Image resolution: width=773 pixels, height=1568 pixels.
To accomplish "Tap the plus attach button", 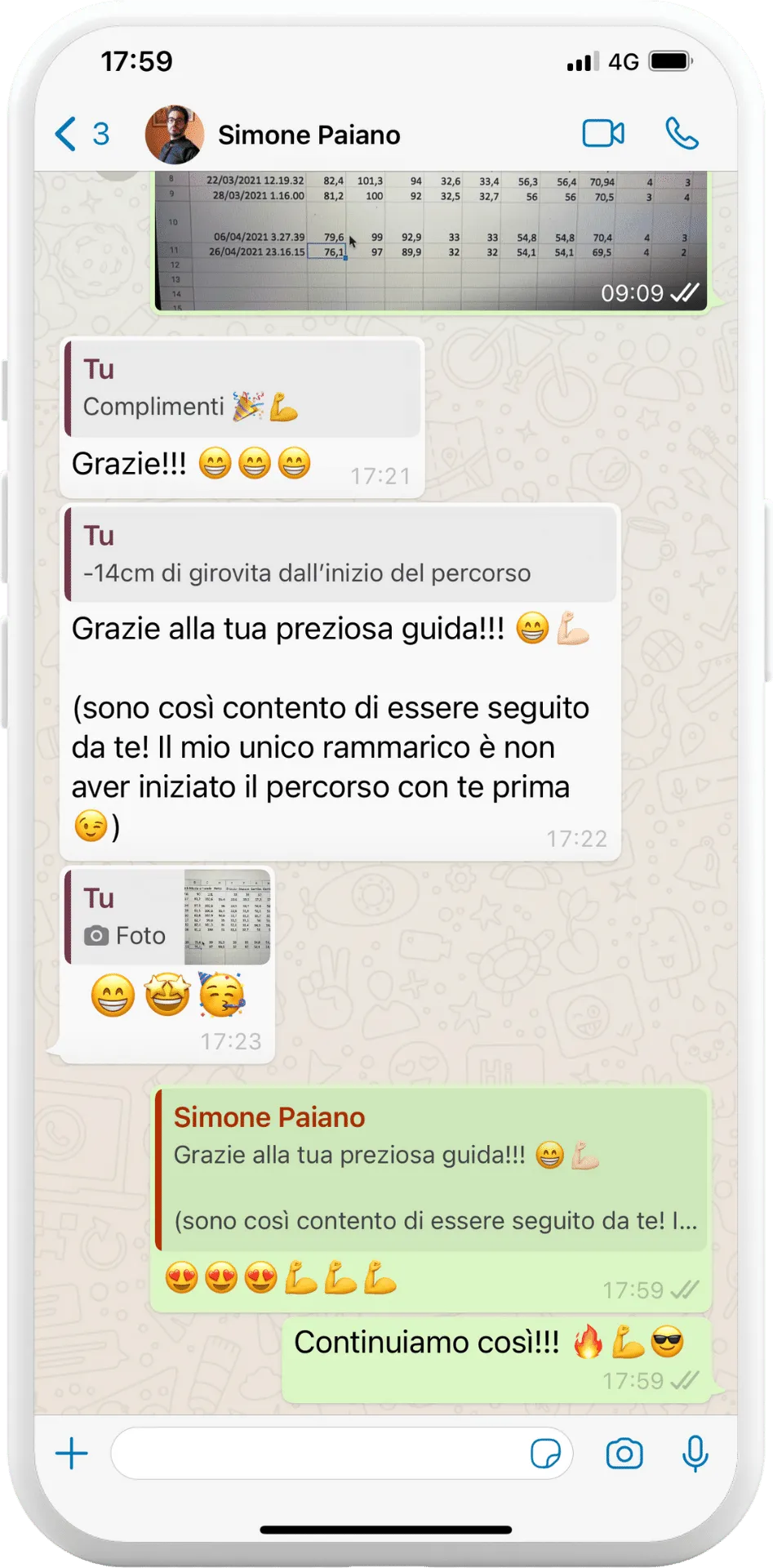I will 72,1454.
